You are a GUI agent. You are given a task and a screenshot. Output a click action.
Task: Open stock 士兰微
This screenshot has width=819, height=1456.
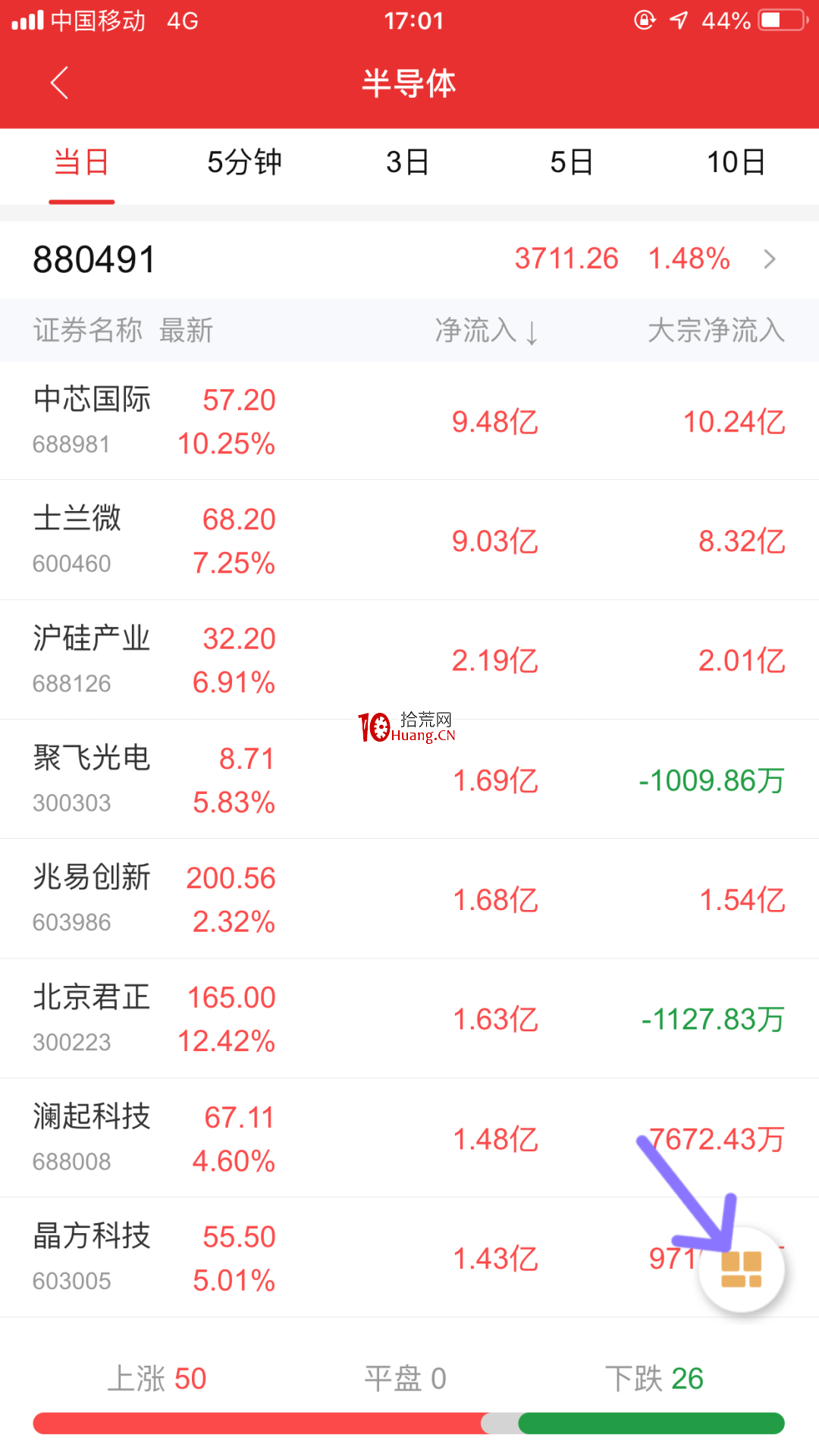409,540
